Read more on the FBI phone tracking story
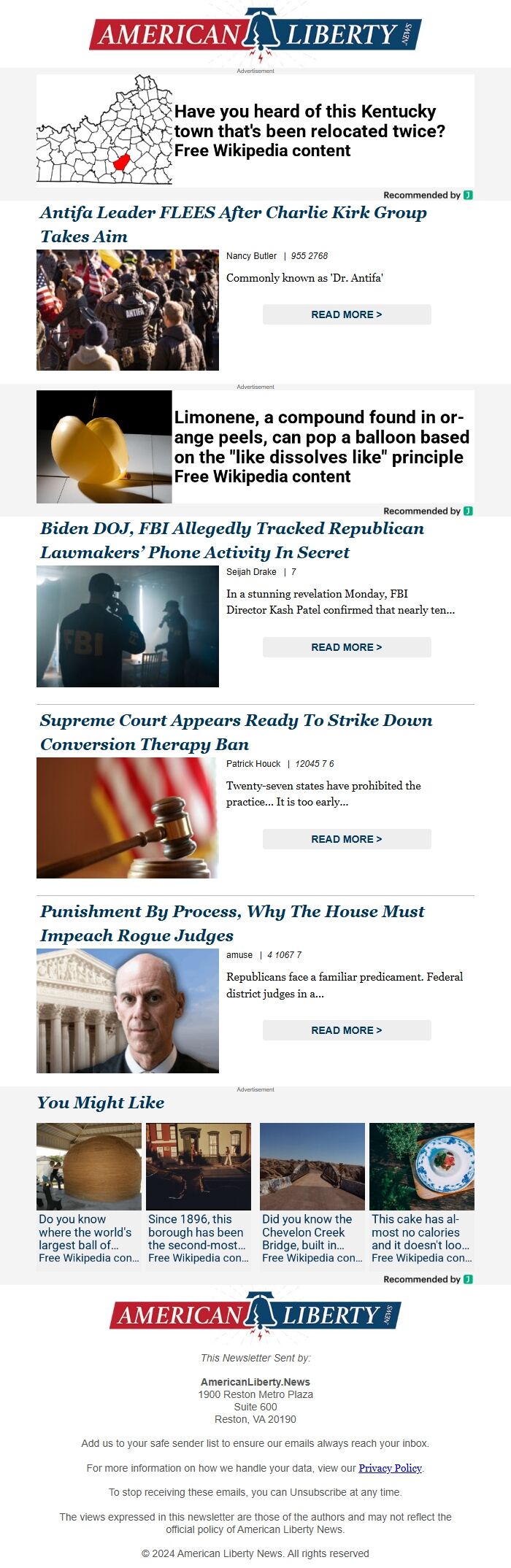Viewport: 511px width, 1568px height. [x=347, y=647]
